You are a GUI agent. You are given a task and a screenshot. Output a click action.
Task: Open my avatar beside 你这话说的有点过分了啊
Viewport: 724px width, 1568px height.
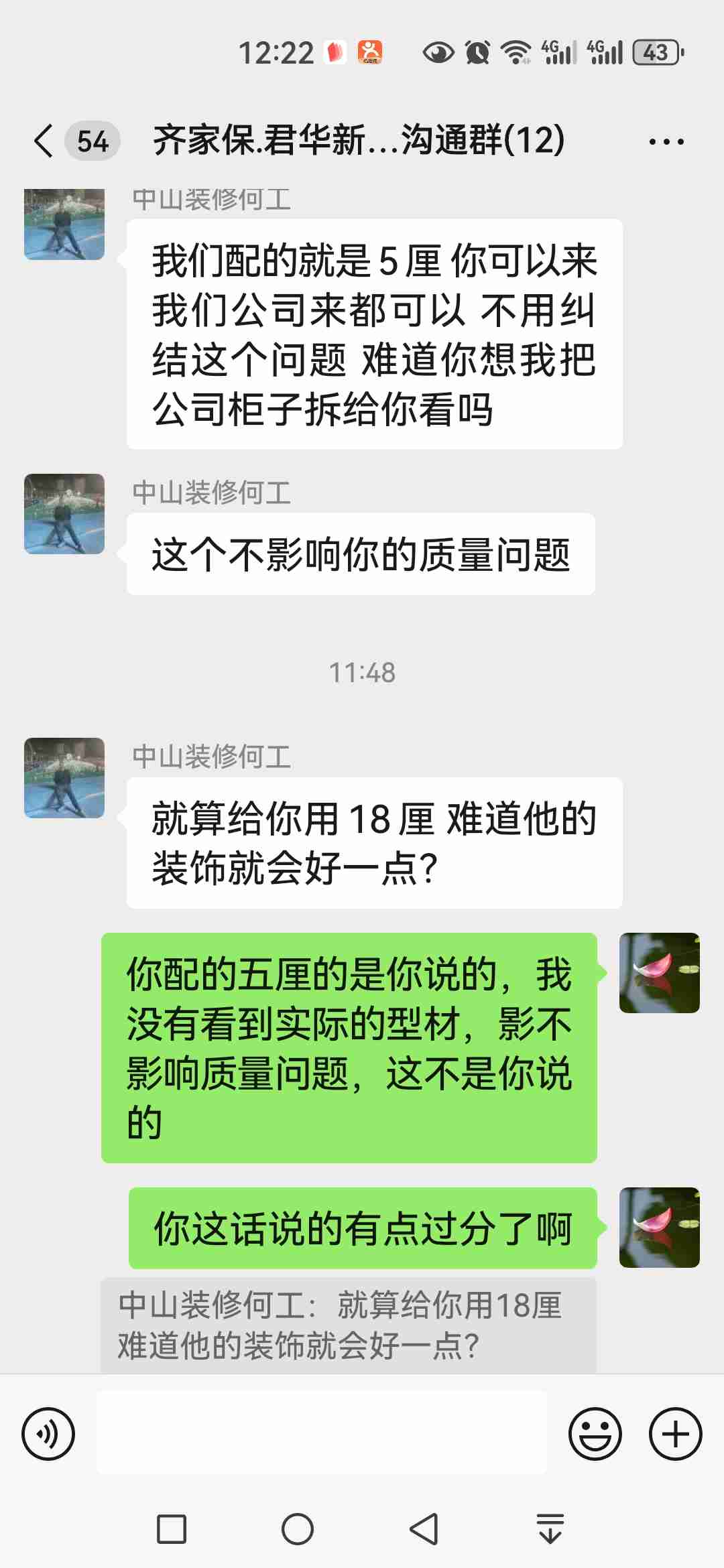click(x=659, y=1227)
